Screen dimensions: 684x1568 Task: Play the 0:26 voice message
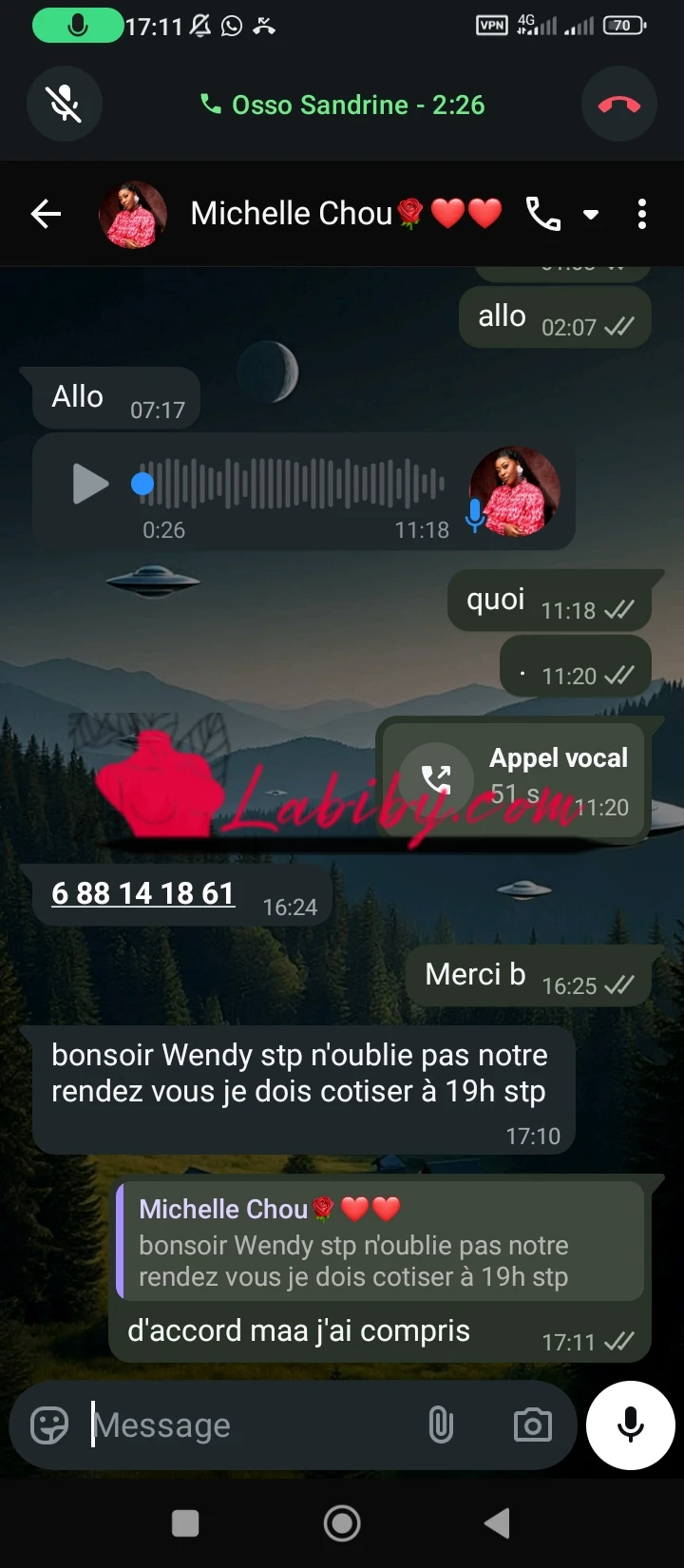(90, 484)
